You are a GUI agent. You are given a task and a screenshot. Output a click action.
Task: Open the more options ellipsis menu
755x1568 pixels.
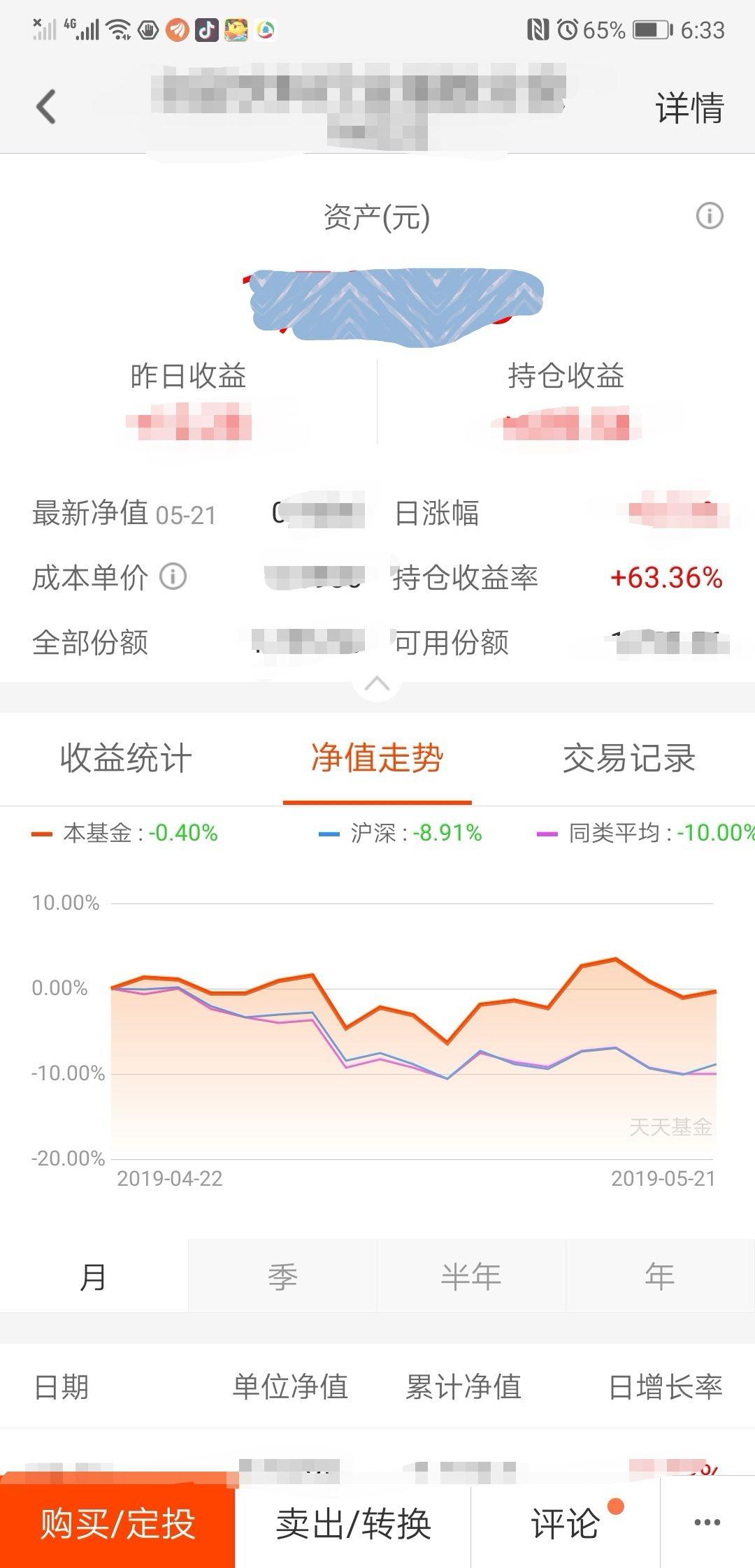pyautogui.click(x=707, y=1523)
